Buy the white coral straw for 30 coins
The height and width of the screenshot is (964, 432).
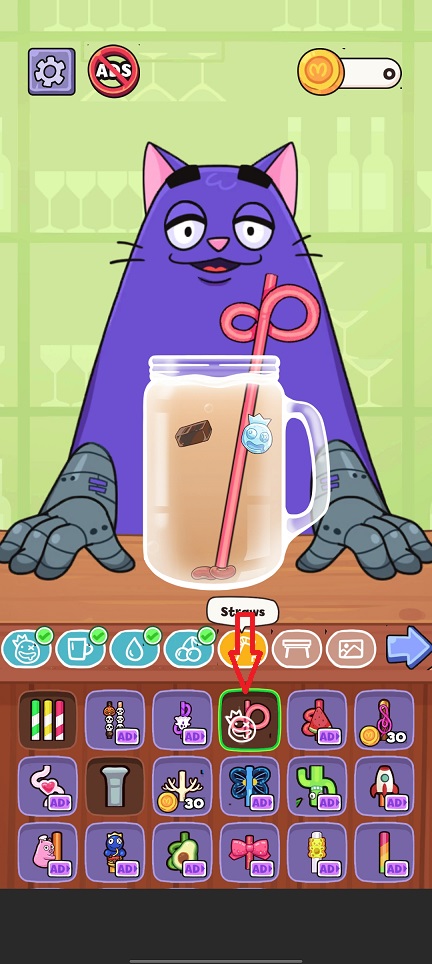click(182, 786)
